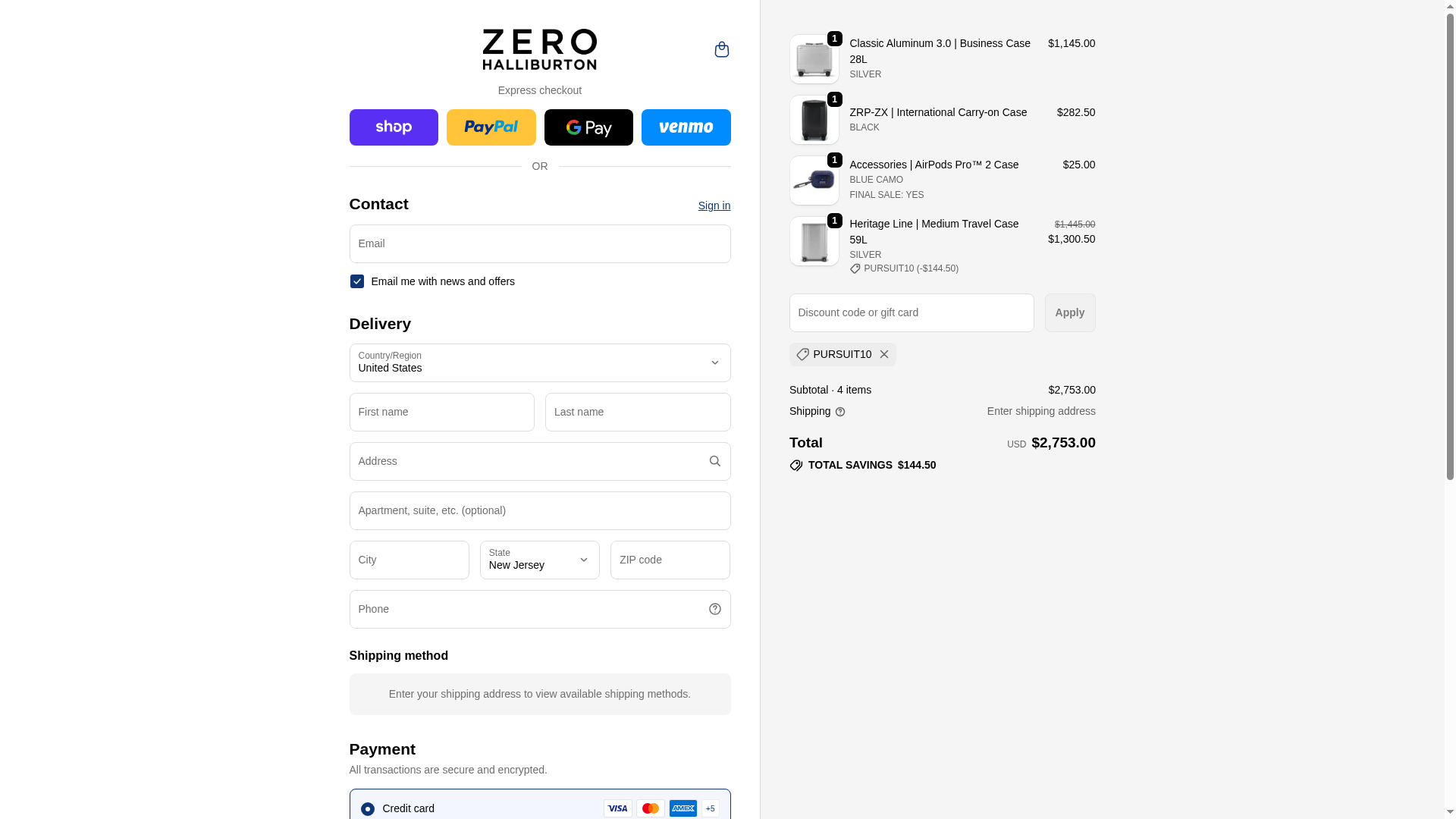This screenshot has width=1456, height=819.
Task: Remove the PURSUIT10 discount code
Action: (x=883, y=354)
